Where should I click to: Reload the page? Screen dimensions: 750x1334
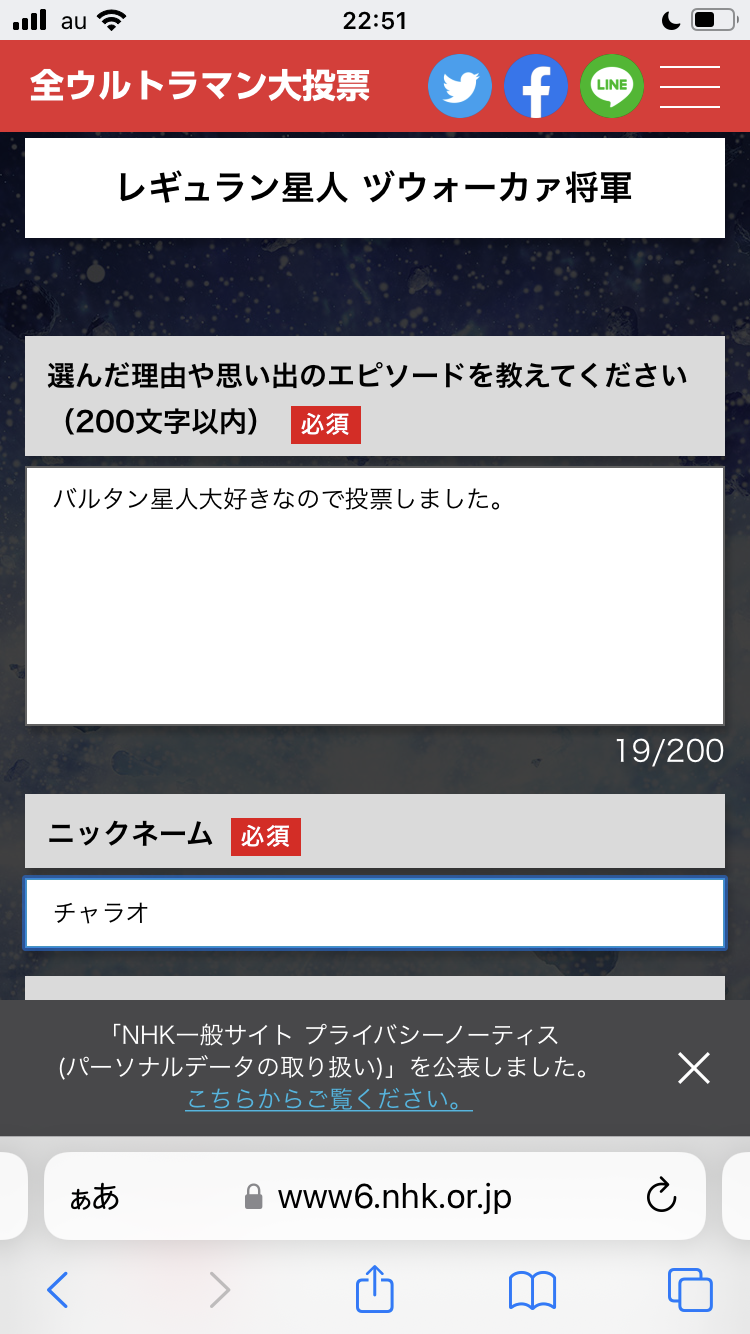pos(662,1196)
